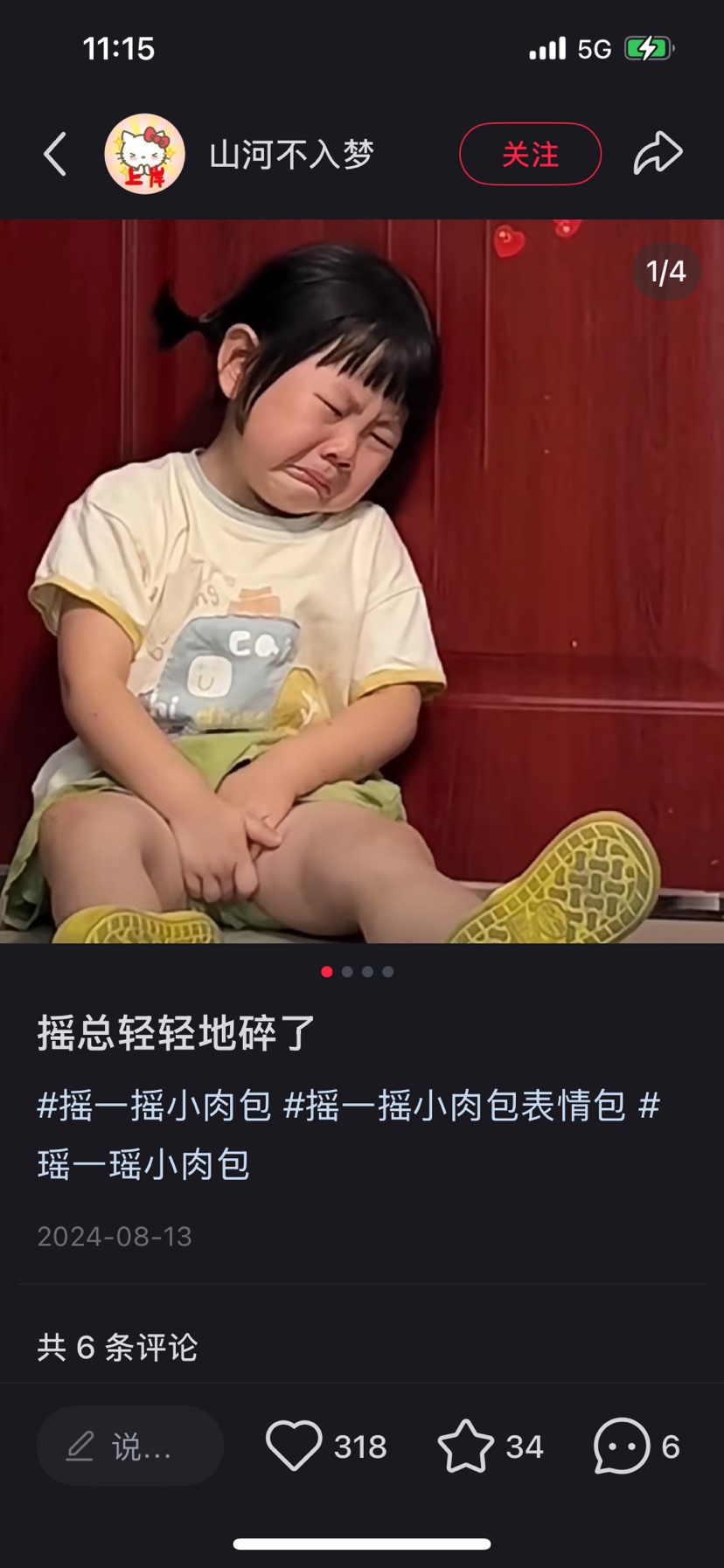Image resolution: width=724 pixels, height=1568 pixels.
Task: Open 山河不入梦's profile avatar
Action: click(x=145, y=155)
